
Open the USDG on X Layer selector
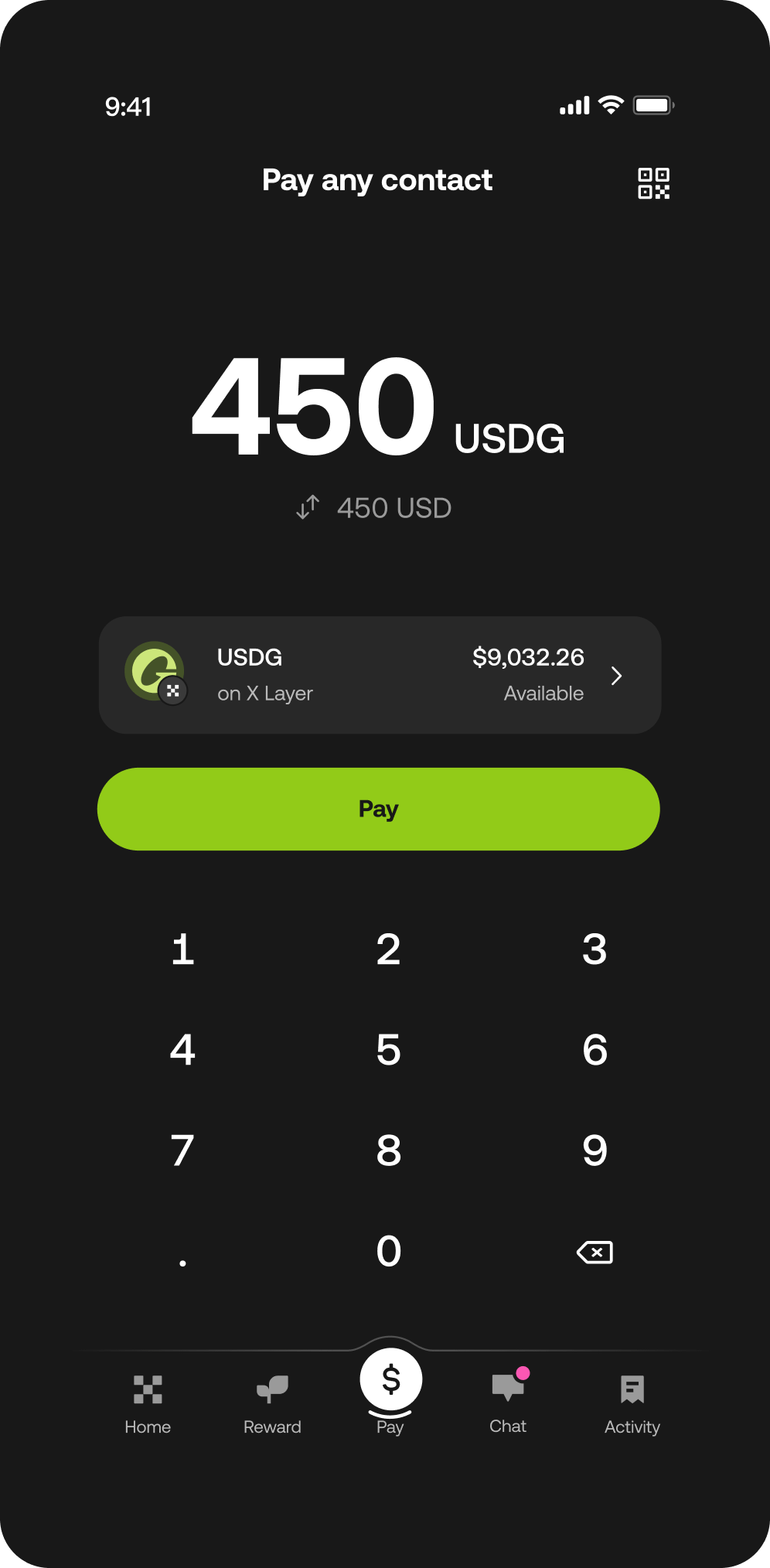coord(380,675)
